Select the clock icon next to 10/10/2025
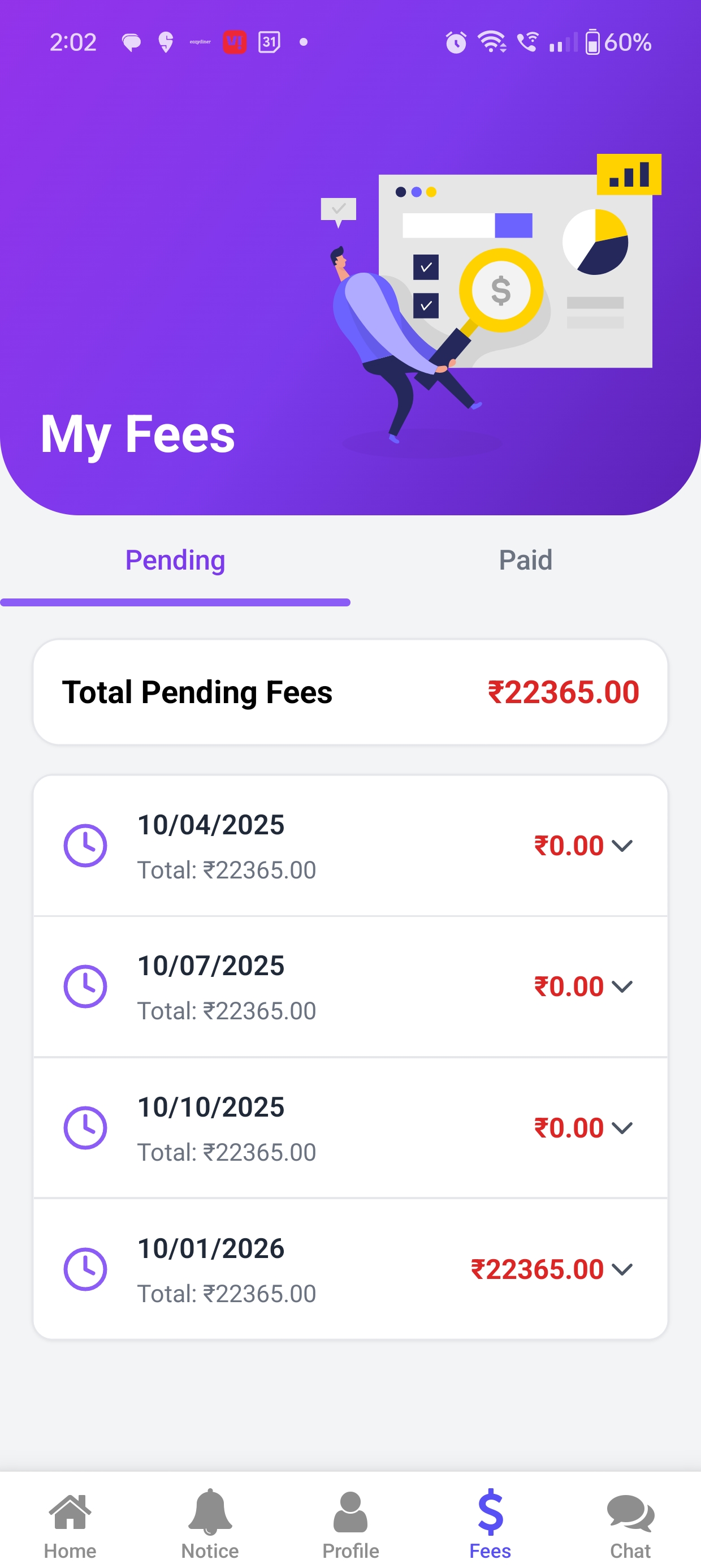 click(85, 1127)
